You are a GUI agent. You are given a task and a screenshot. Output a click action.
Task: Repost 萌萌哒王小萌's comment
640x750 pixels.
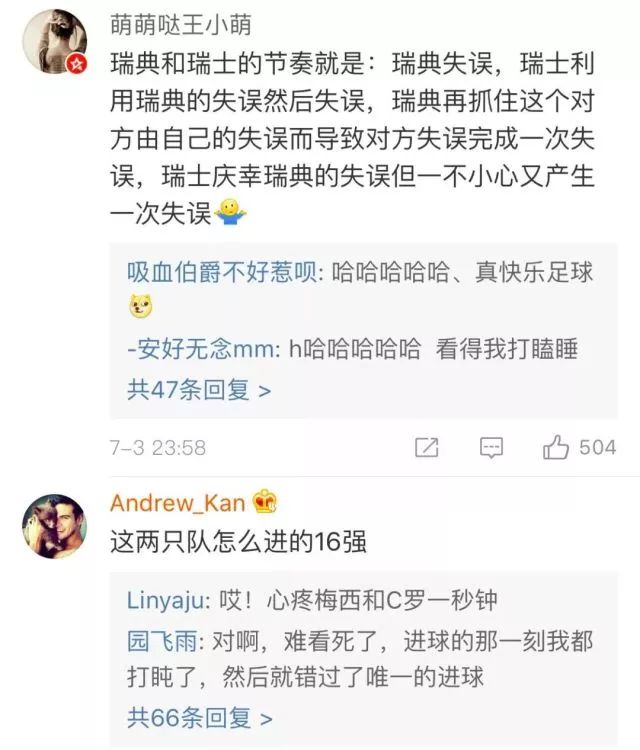(427, 447)
